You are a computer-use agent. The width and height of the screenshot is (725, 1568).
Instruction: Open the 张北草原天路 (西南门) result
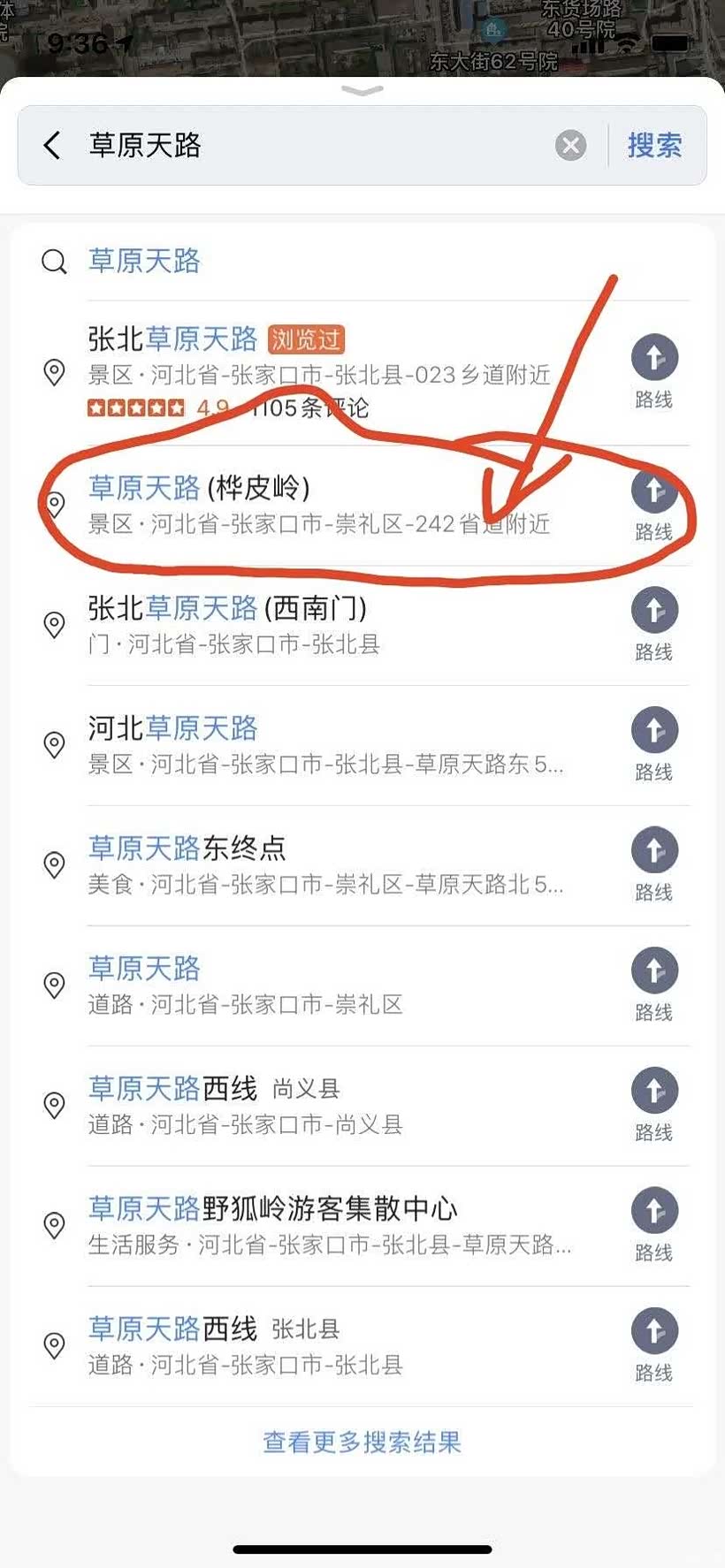(x=318, y=624)
